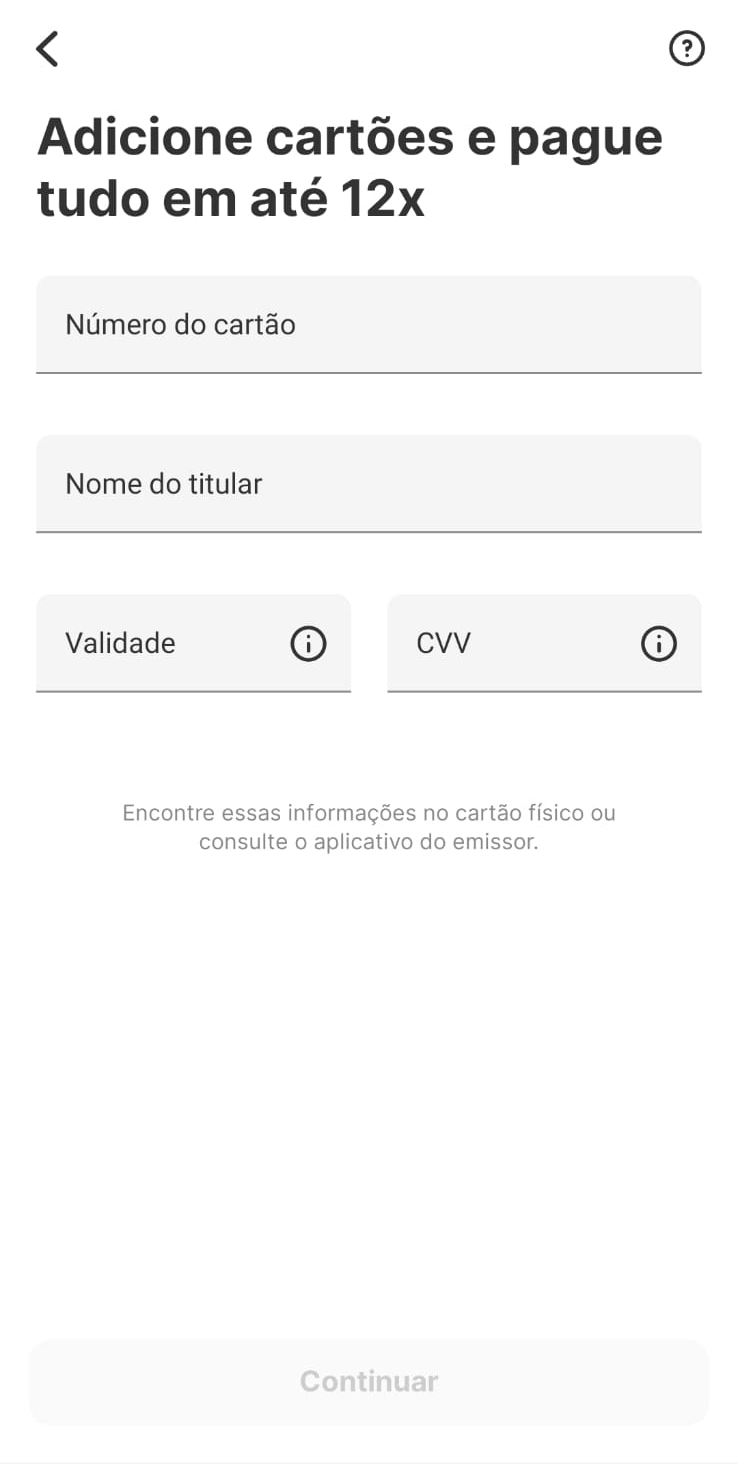Focus the Número do cartão field
This screenshot has height=1464, width=738.
click(x=368, y=325)
